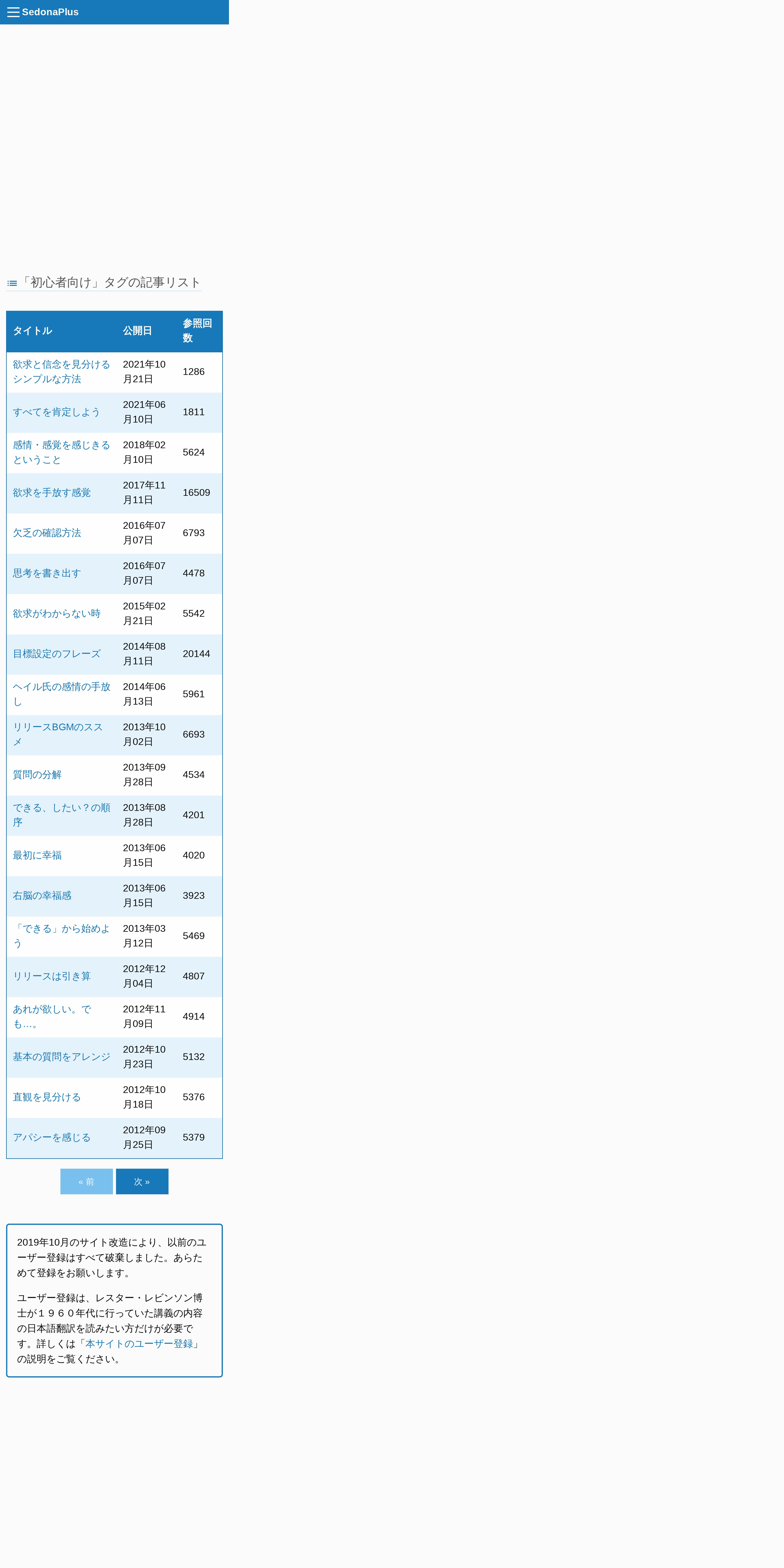
Task: Open article 感情・感覚を感じきるということ
Action: [61, 452]
